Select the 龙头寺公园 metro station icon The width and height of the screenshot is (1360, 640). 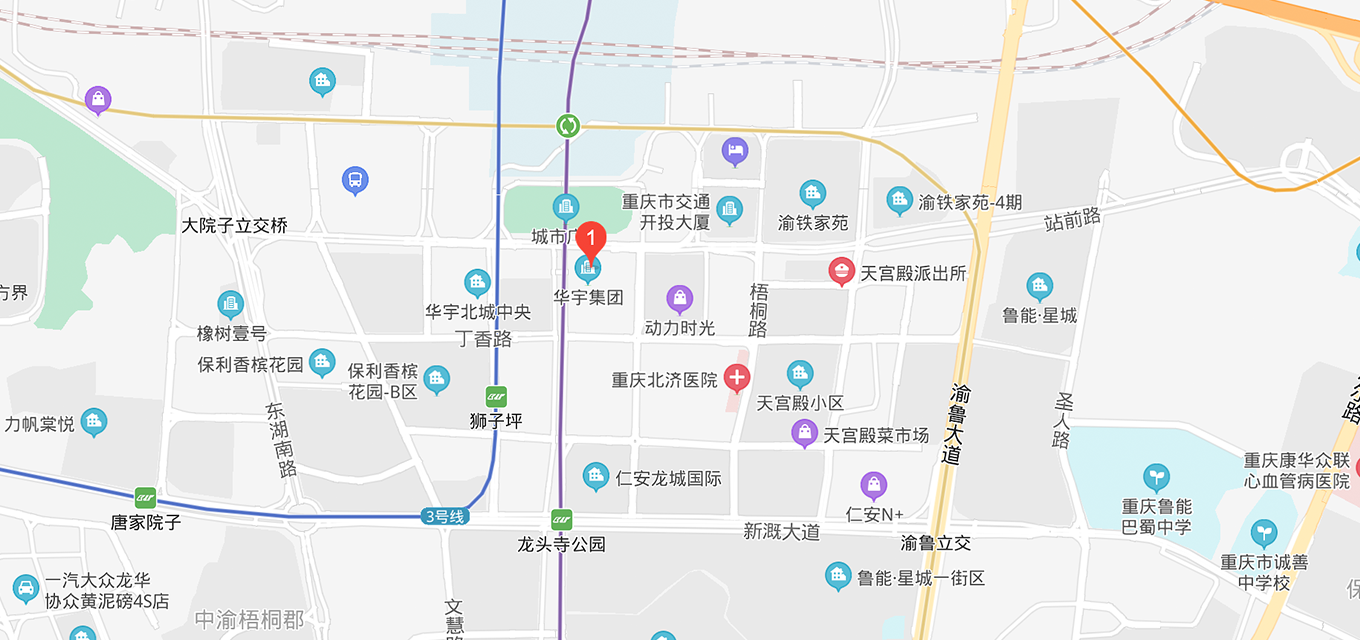tap(561, 520)
